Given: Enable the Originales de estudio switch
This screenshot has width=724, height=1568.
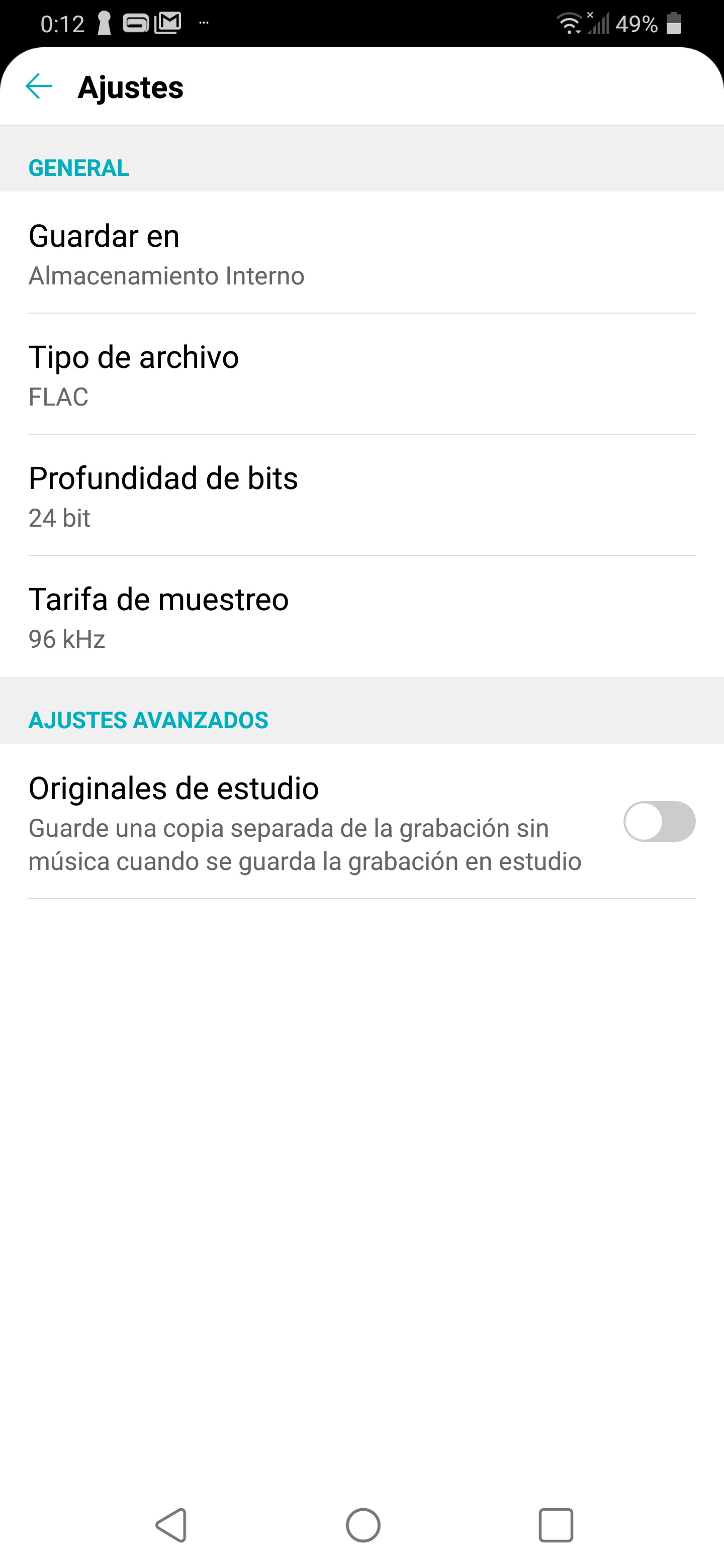Looking at the screenshot, I should pyautogui.click(x=659, y=822).
